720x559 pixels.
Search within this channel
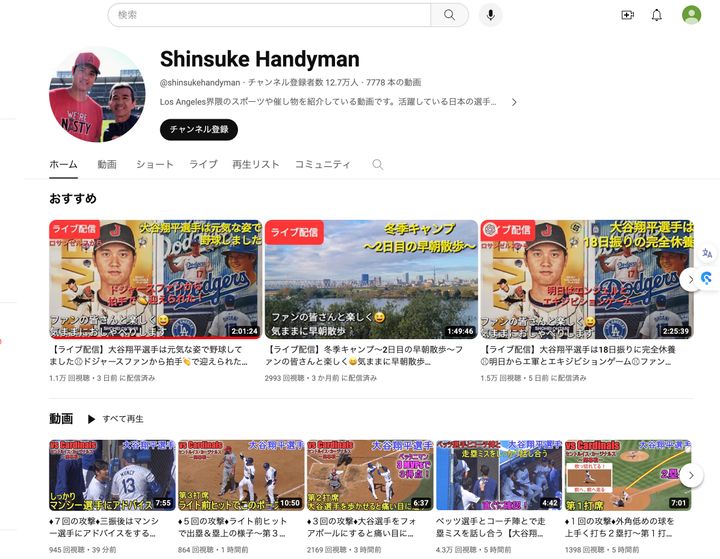point(378,164)
